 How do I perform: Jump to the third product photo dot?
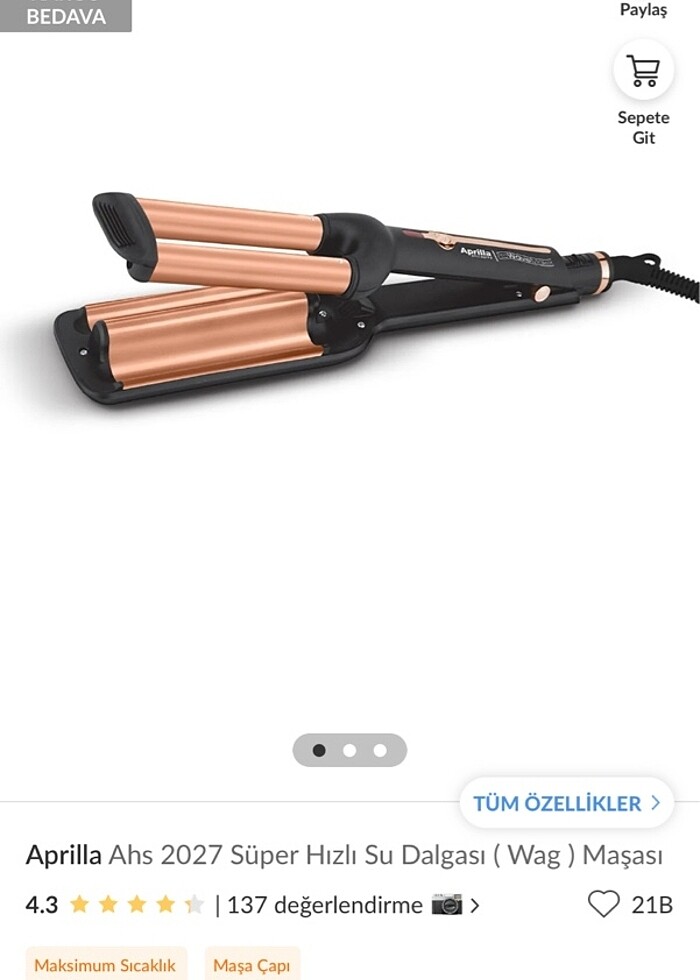pyautogui.click(x=380, y=750)
